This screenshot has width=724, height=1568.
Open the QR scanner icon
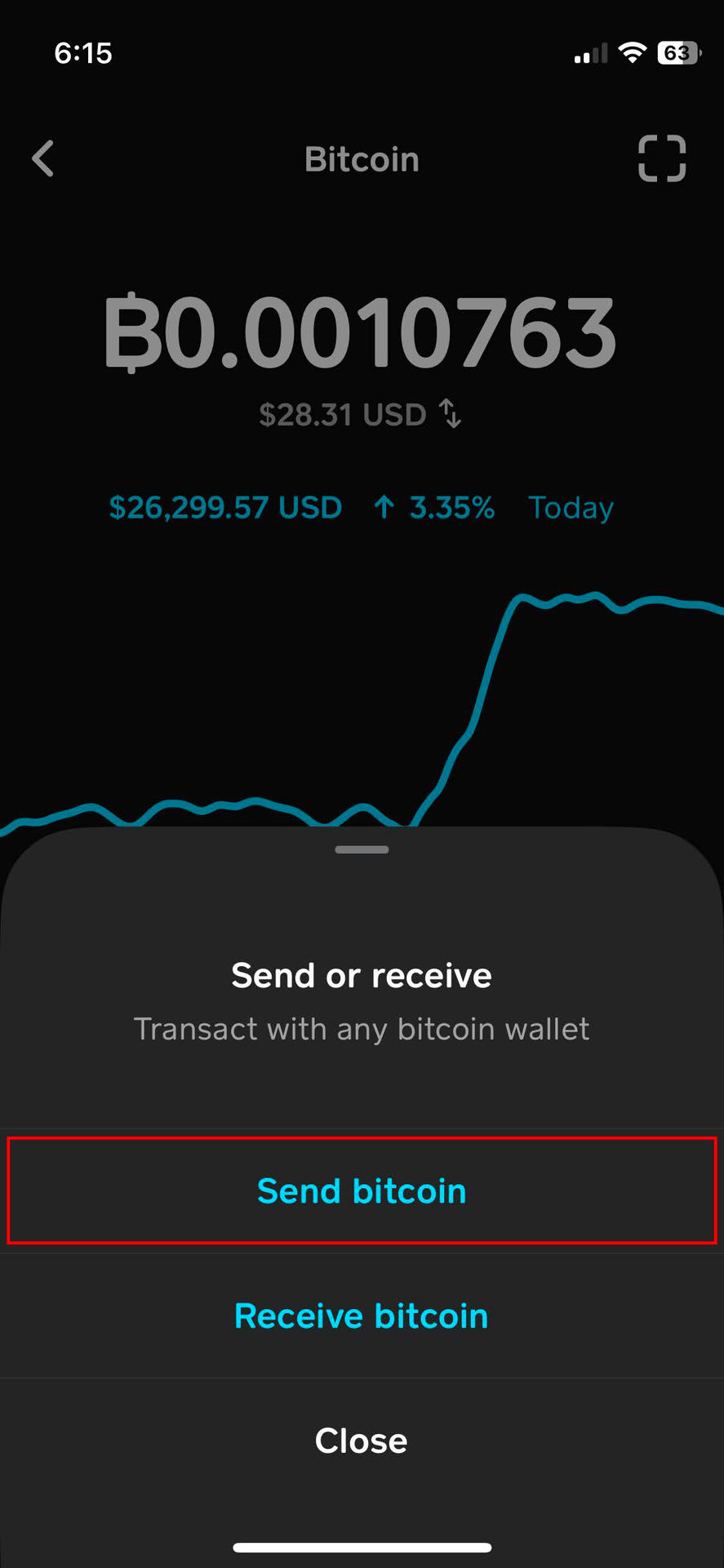[x=661, y=158]
